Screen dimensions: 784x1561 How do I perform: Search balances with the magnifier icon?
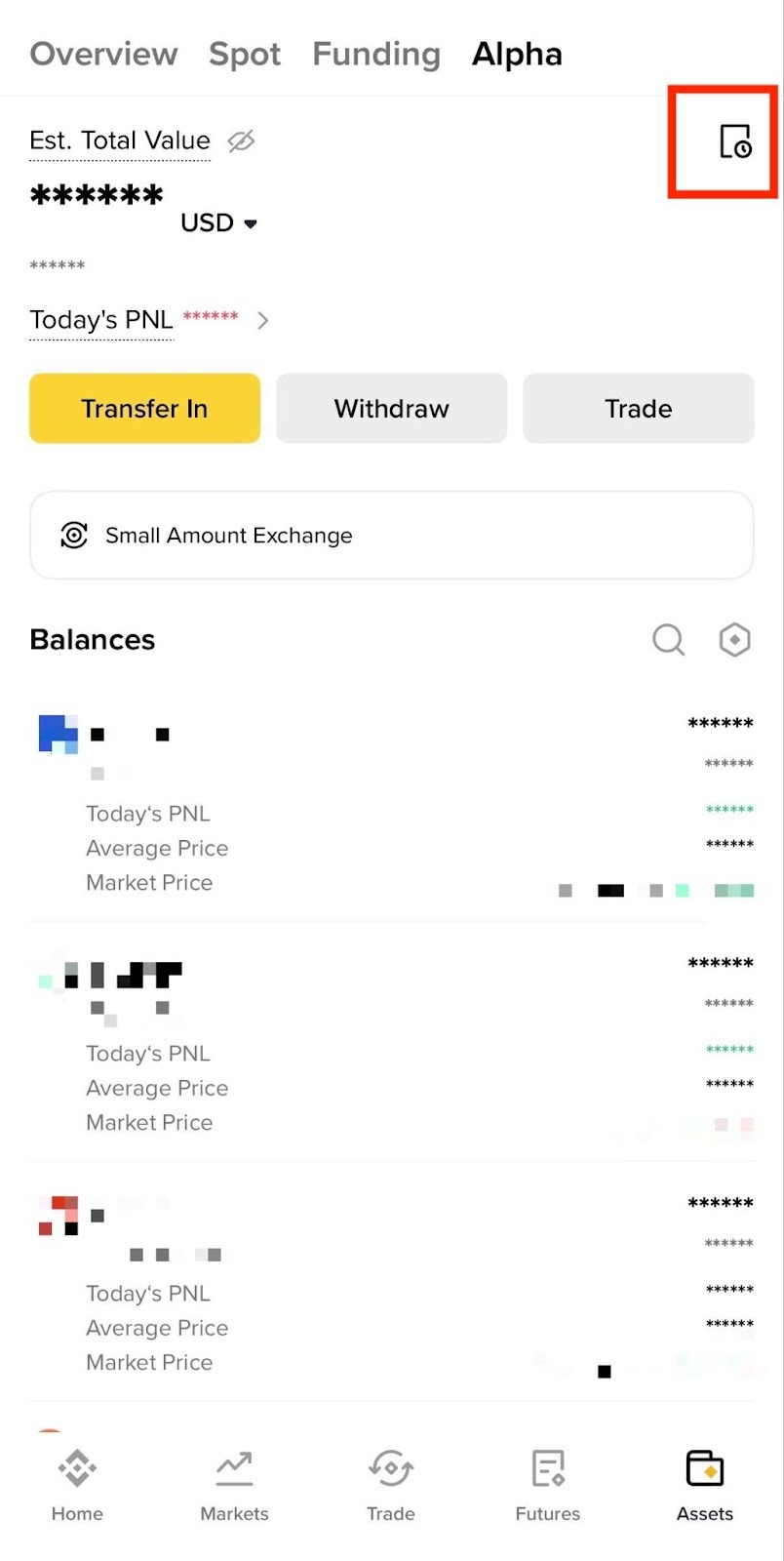coord(668,640)
